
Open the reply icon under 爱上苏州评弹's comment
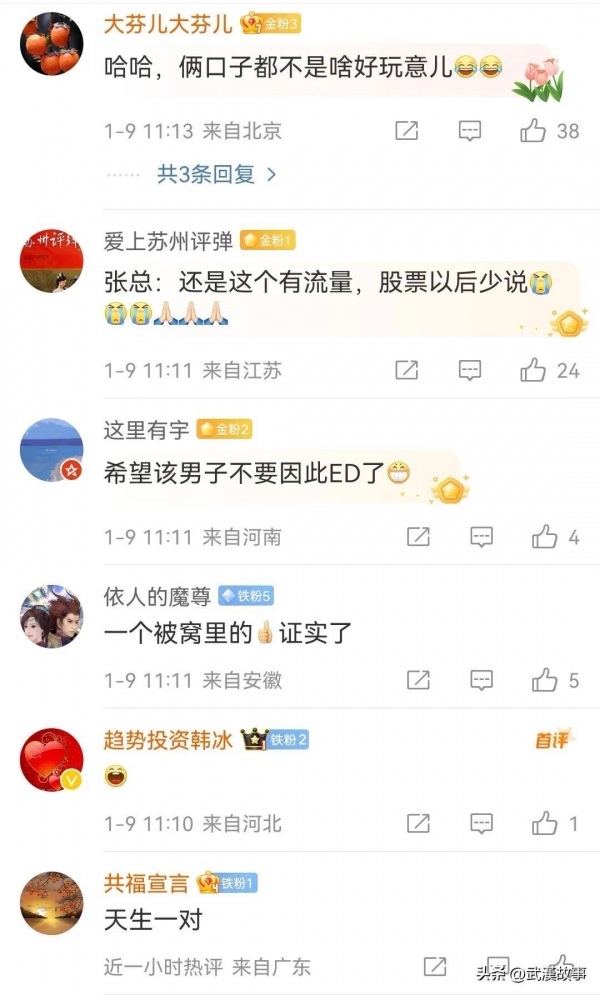click(470, 370)
